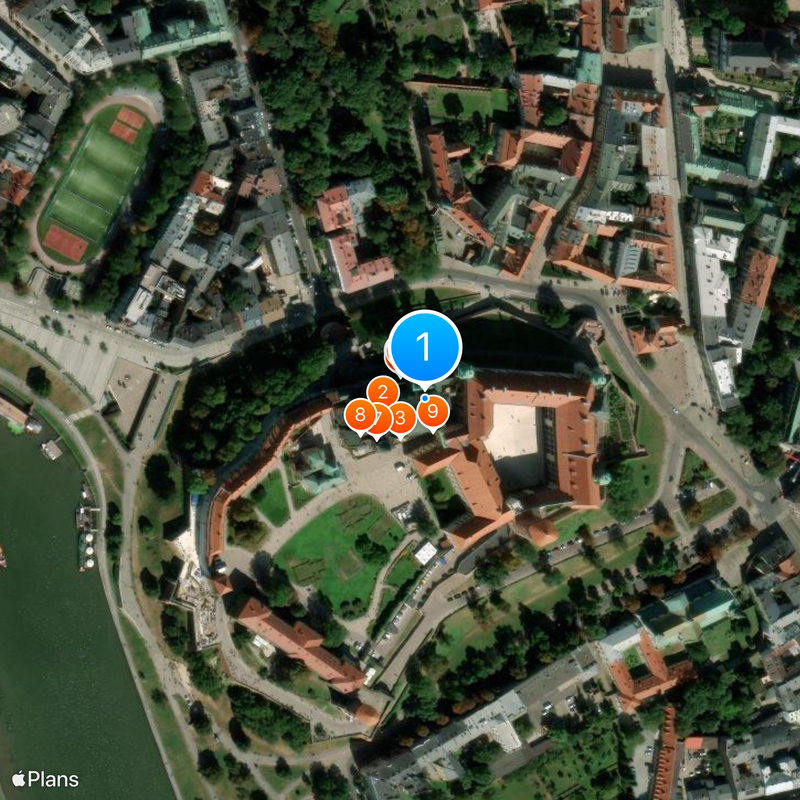Select the large blue pin numbered 1
The width and height of the screenshot is (800, 800).
424,347
